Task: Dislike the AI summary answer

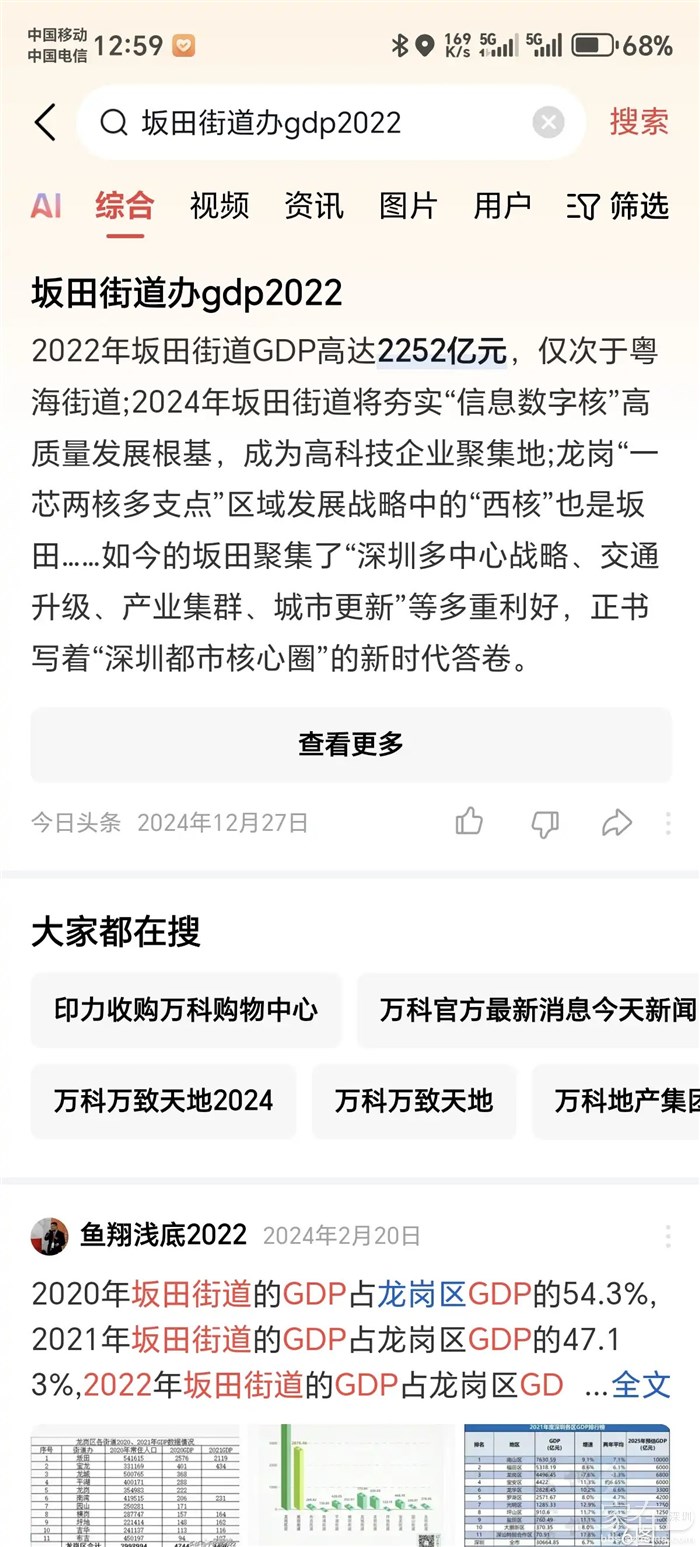Action: (x=544, y=822)
